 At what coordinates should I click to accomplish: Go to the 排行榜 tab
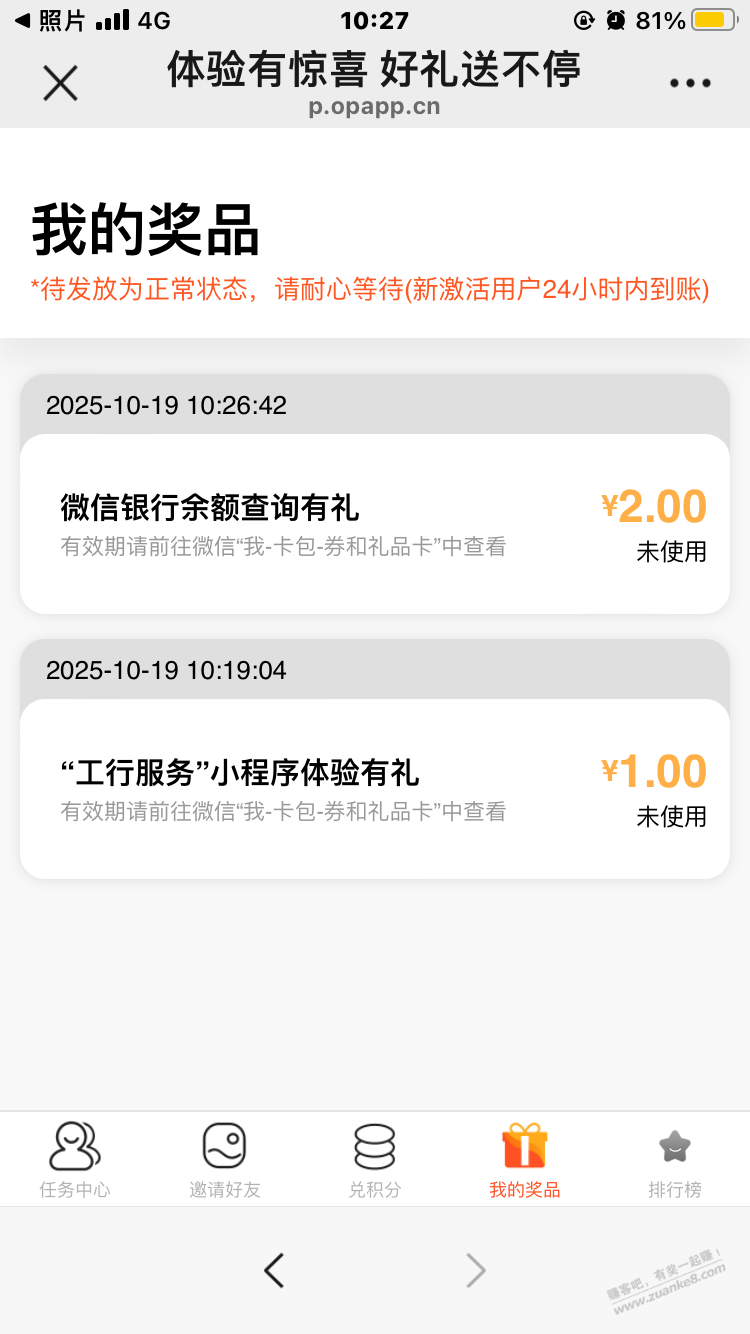675,1160
